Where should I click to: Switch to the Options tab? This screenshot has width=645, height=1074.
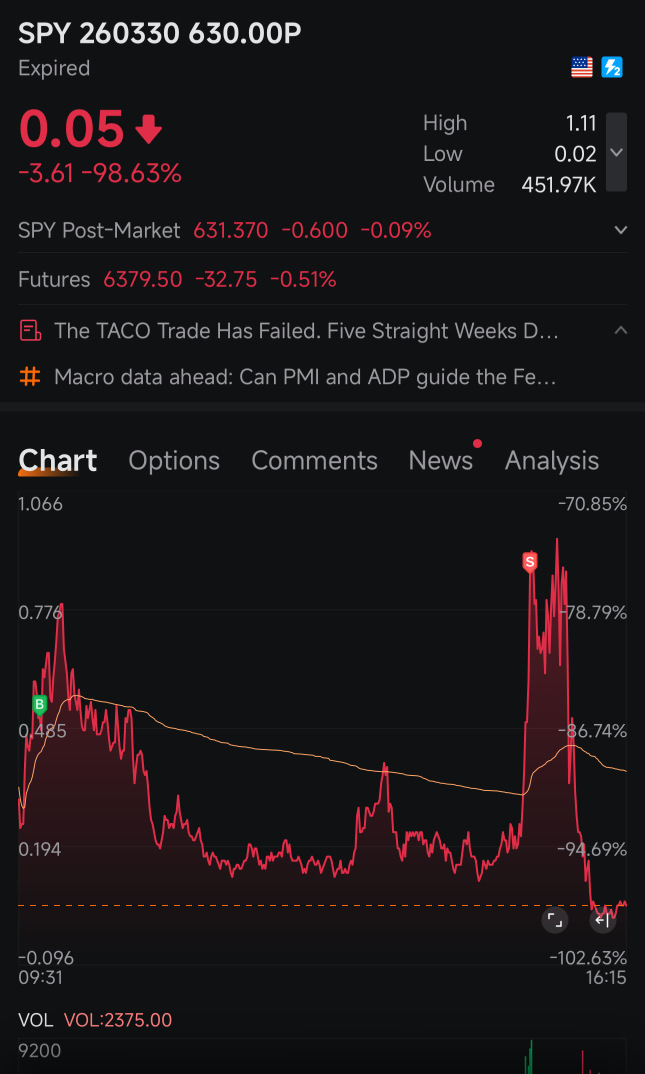(x=174, y=461)
